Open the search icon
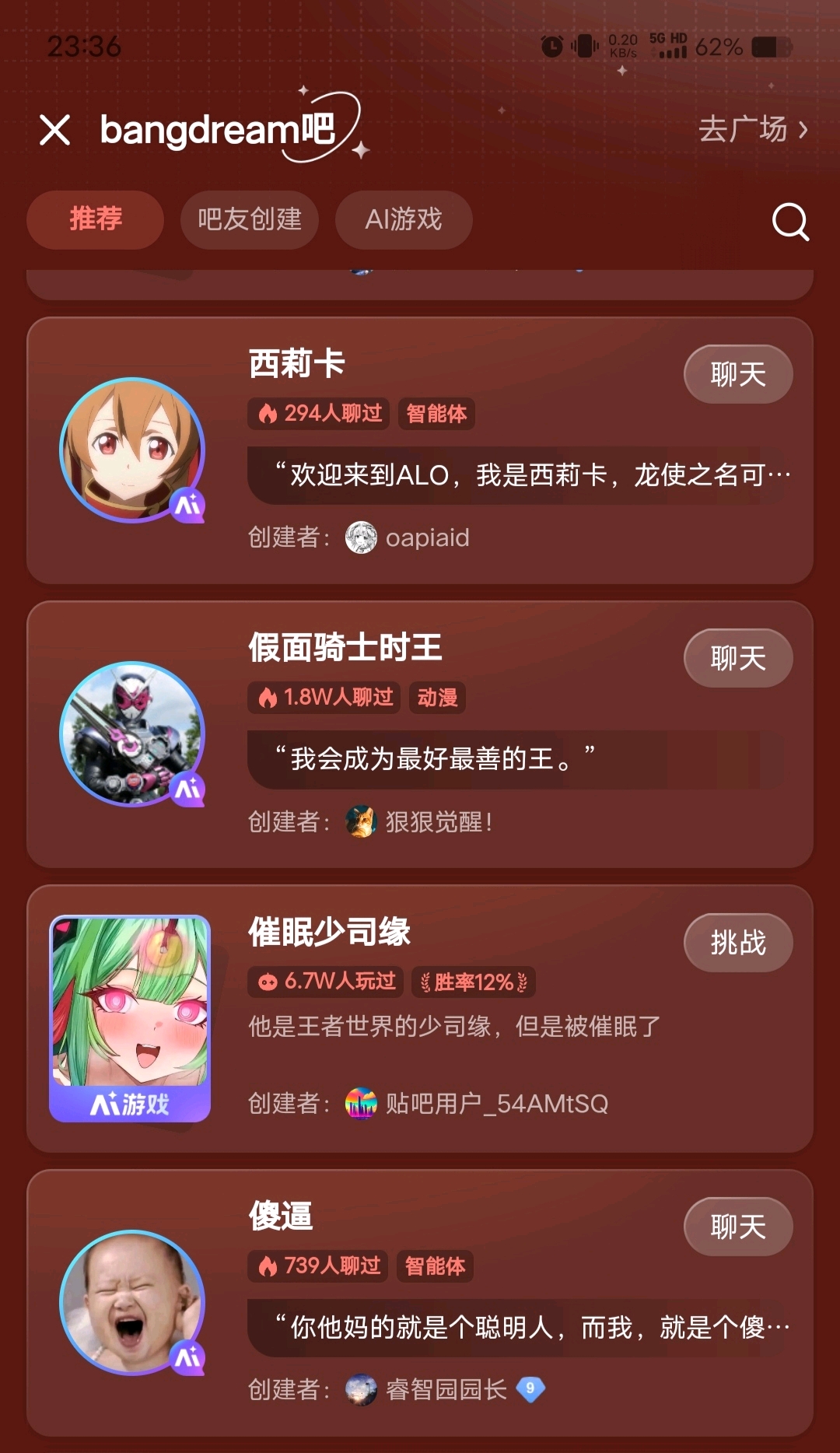The width and height of the screenshot is (840, 1453). pos(790,222)
